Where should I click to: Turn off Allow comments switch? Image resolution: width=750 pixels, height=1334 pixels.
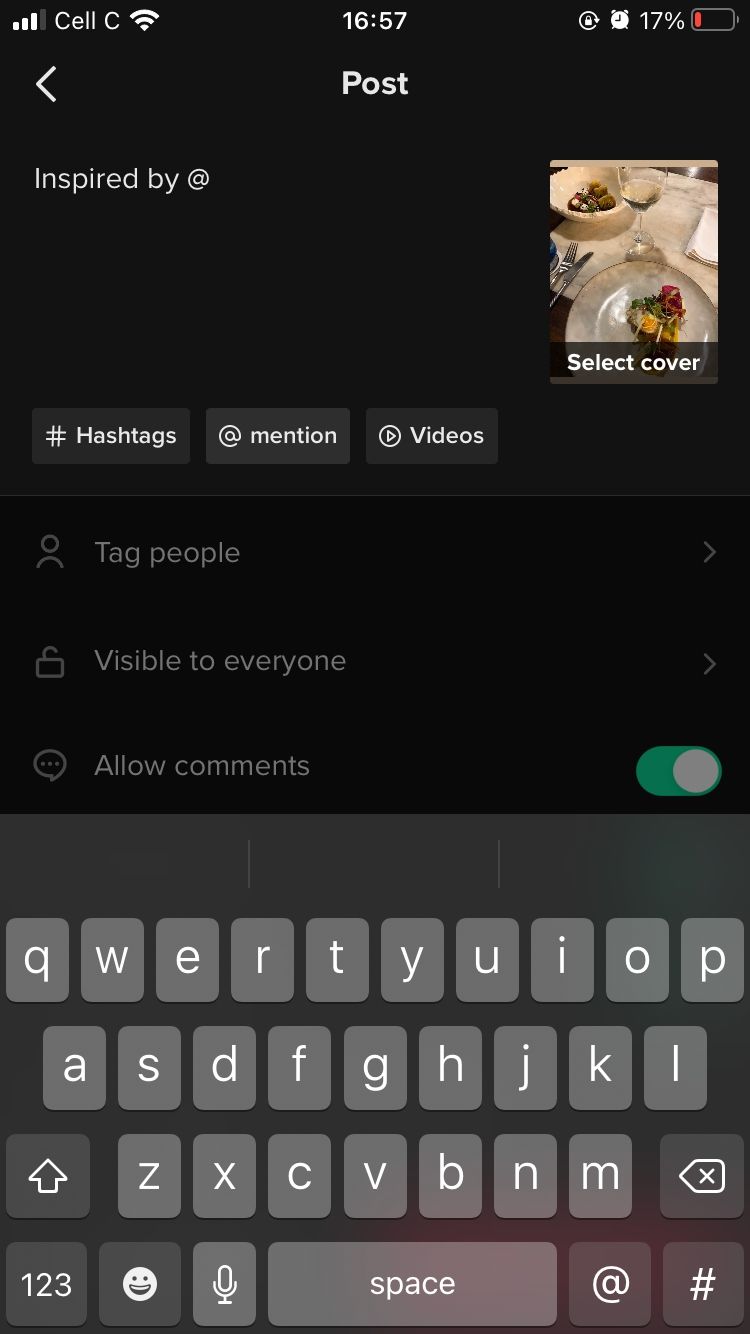point(678,771)
